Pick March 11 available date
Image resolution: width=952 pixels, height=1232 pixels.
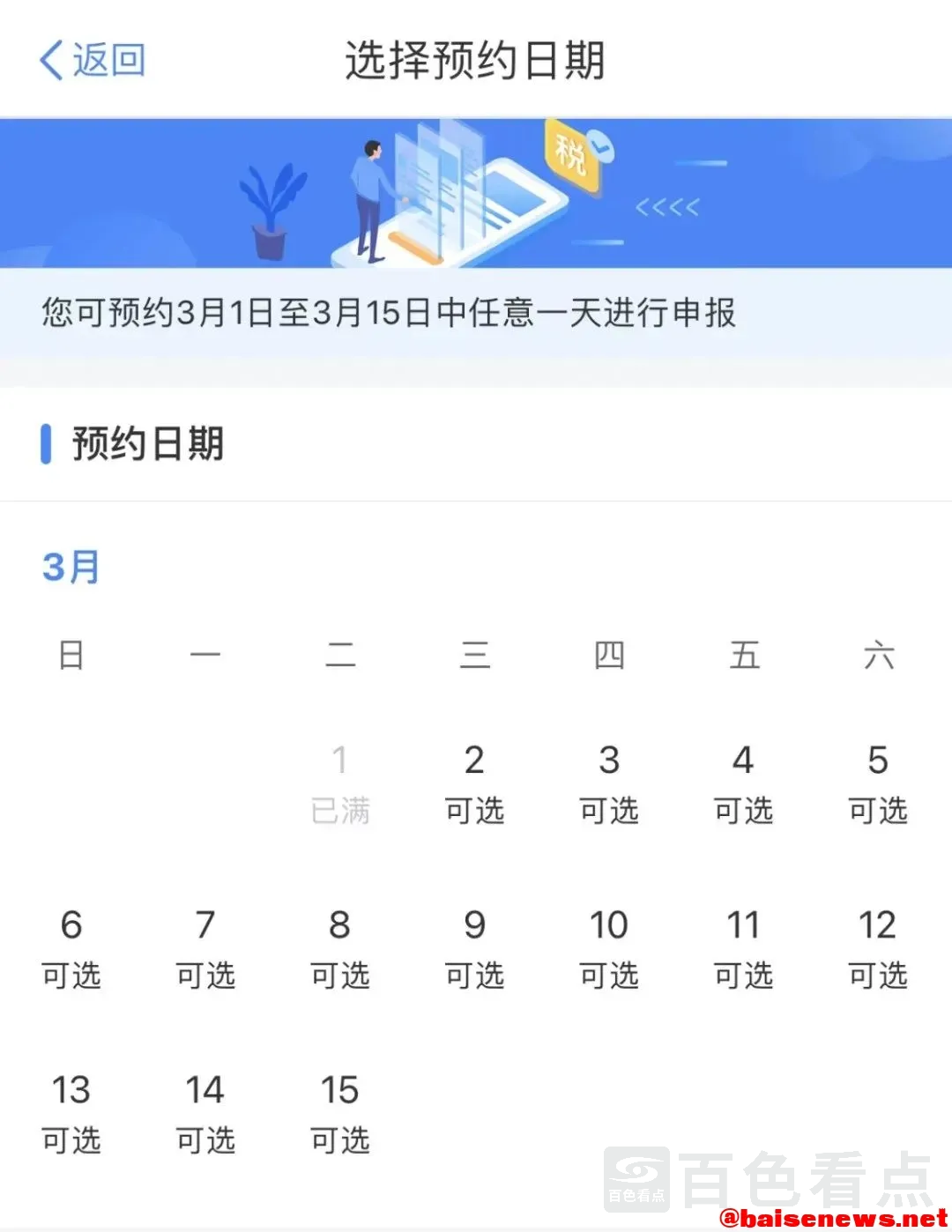point(743,949)
